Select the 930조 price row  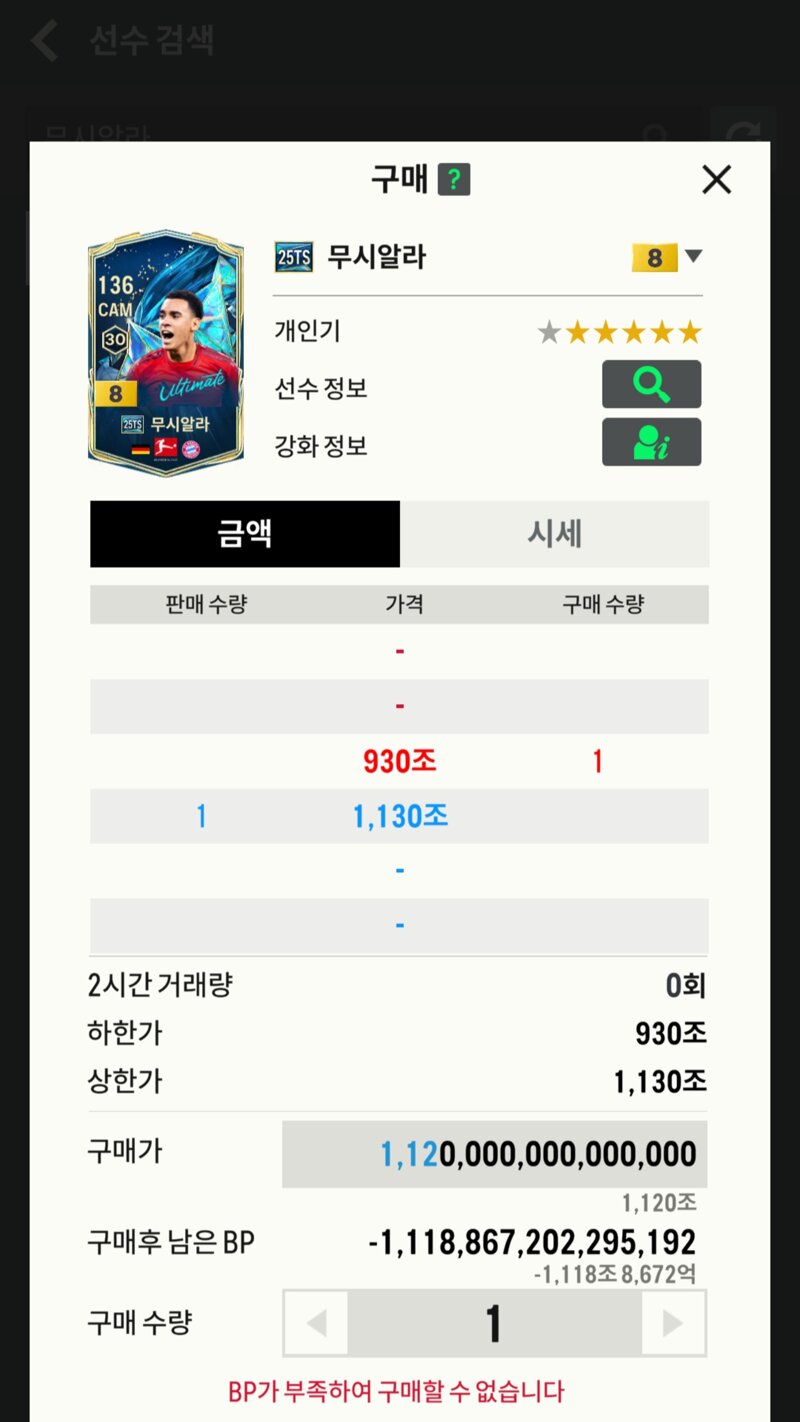tap(399, 762)
